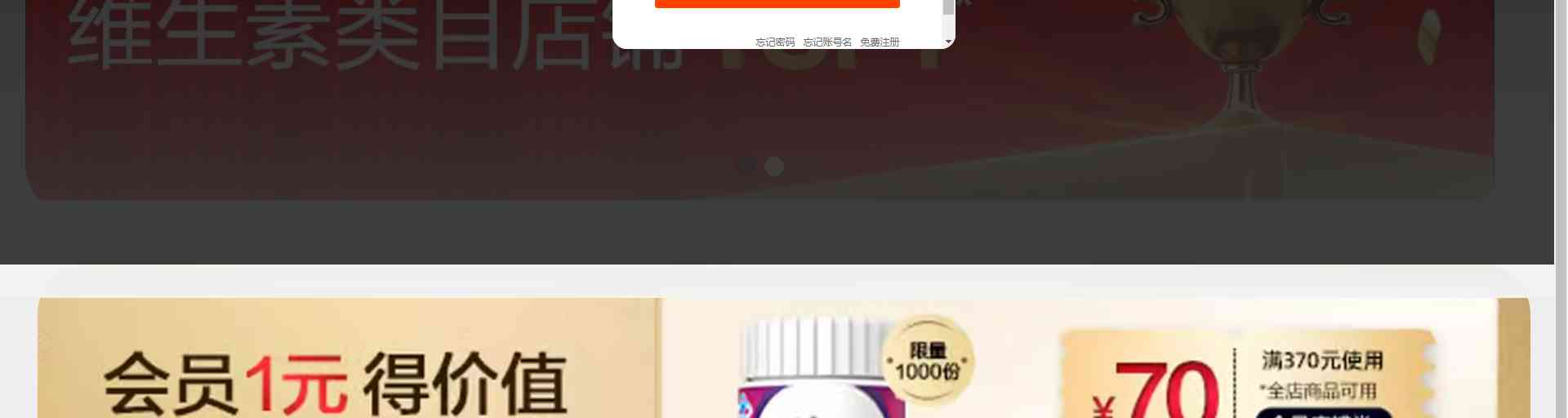Tap the login dialog scrollbar down arrow
Image resolution: width=1568 pixels, height=418 pixels.
948,42
